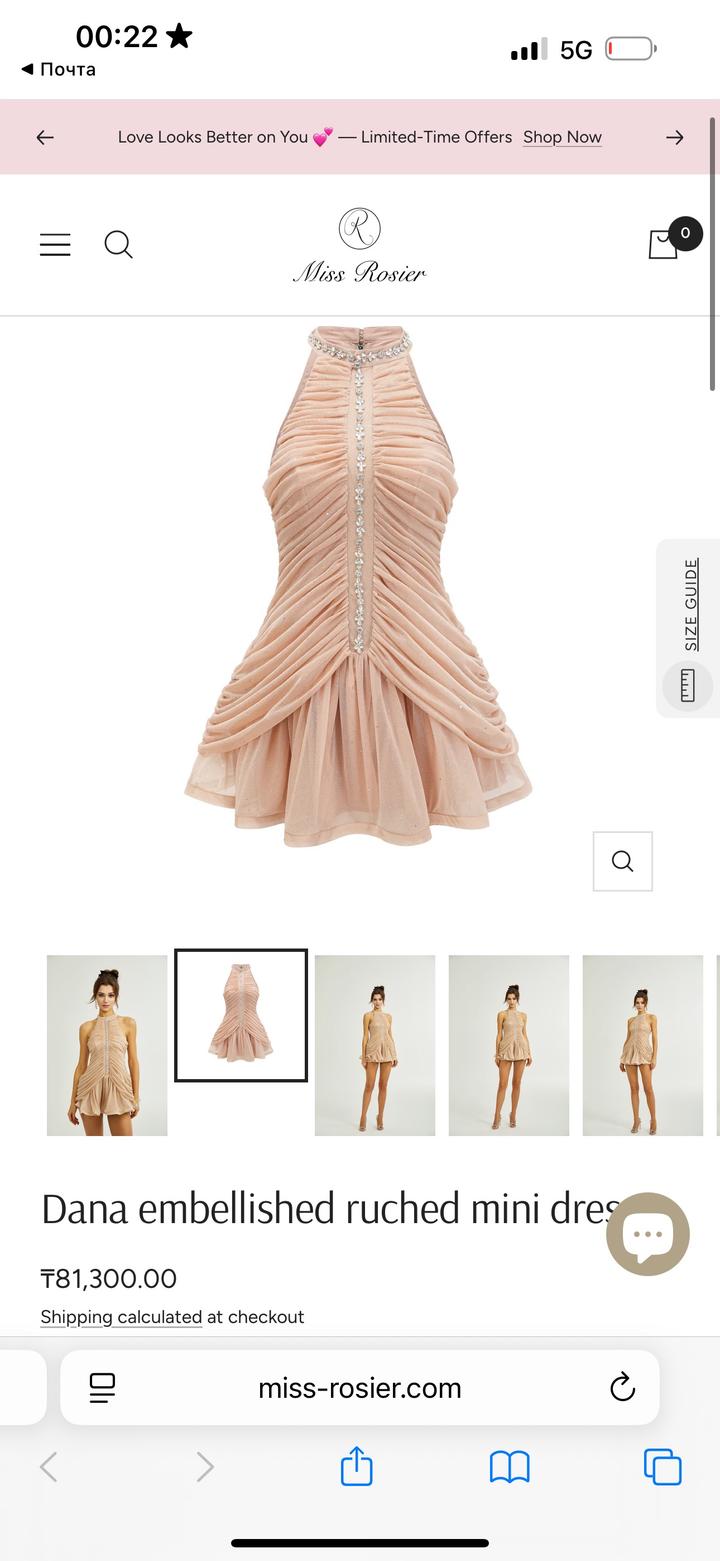
Task: Follow the Shop Now link
Action: click(562, 137)
